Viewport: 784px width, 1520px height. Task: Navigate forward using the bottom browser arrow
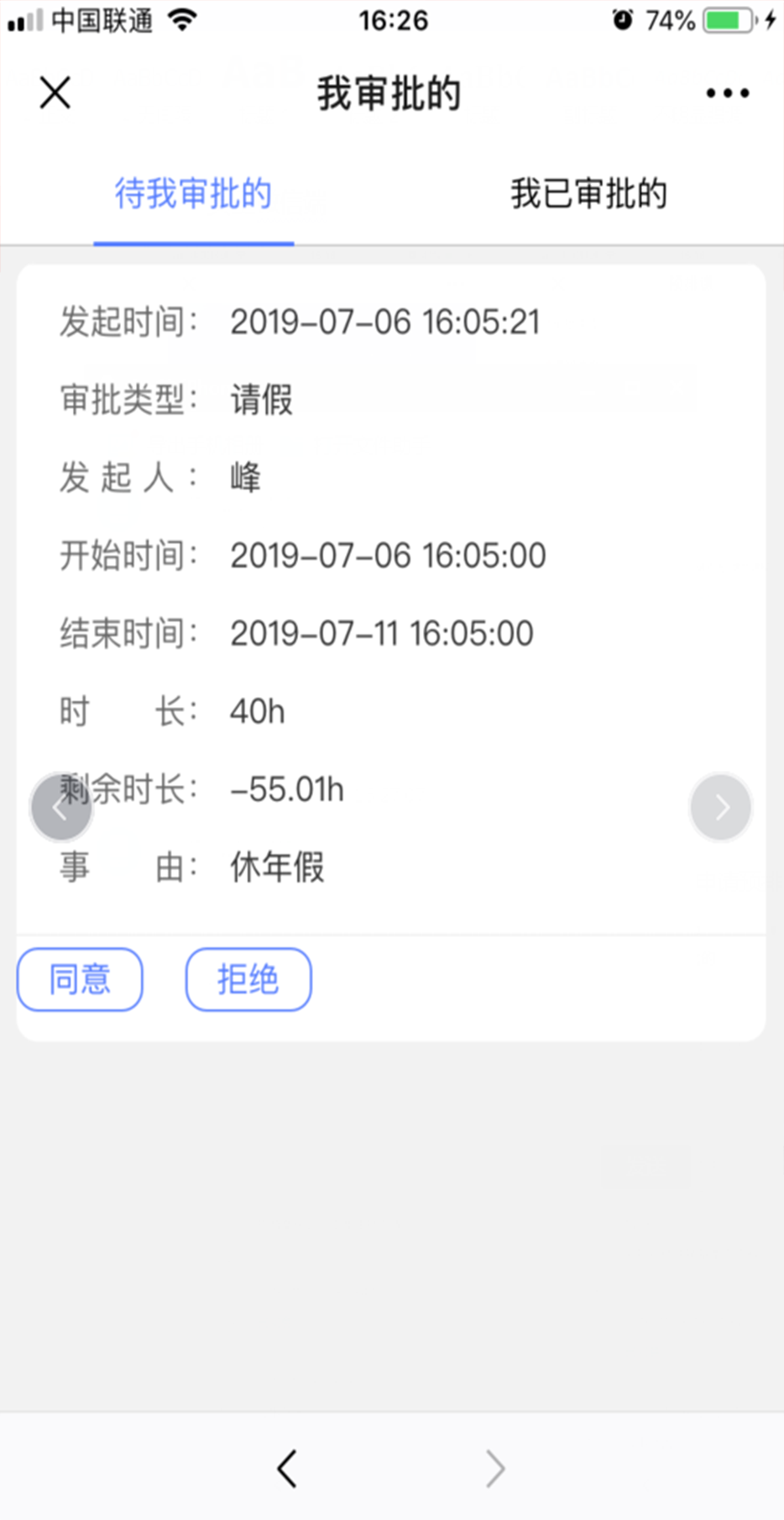tap(495, 1469)
